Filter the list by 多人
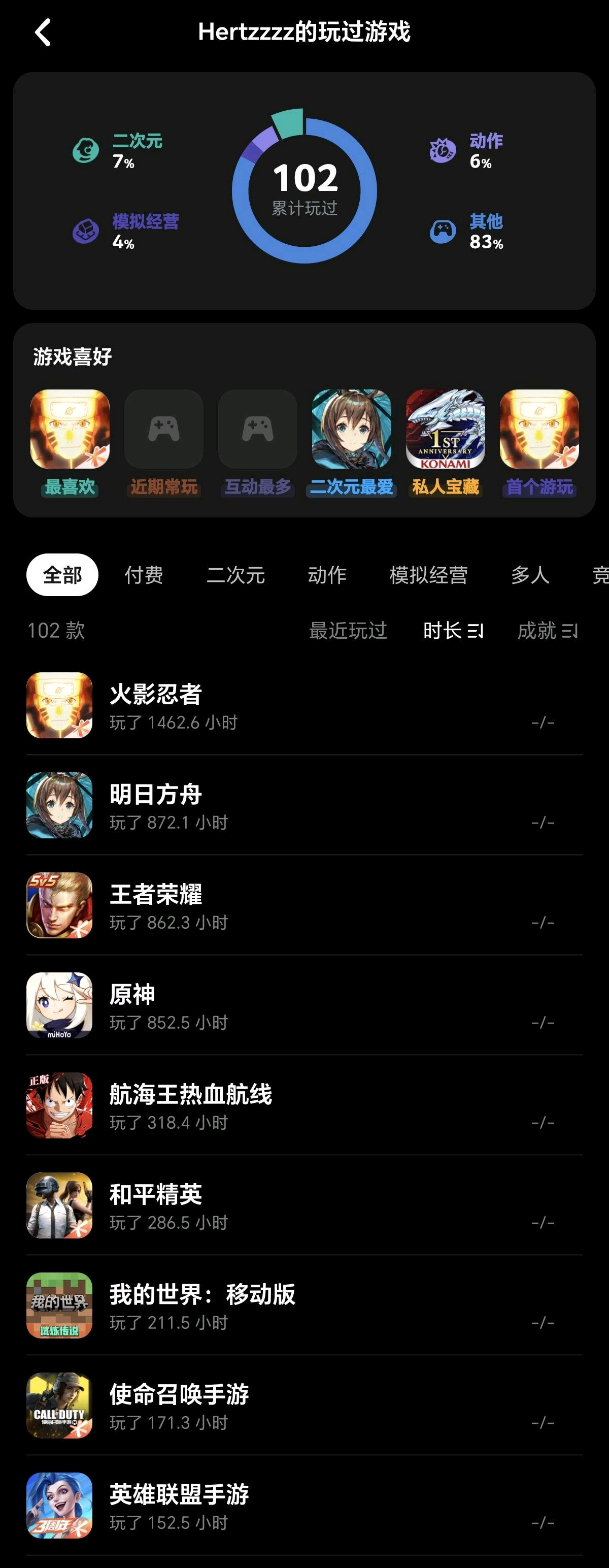This screenshot has width=609, height=1568. [x=530, y=575]
